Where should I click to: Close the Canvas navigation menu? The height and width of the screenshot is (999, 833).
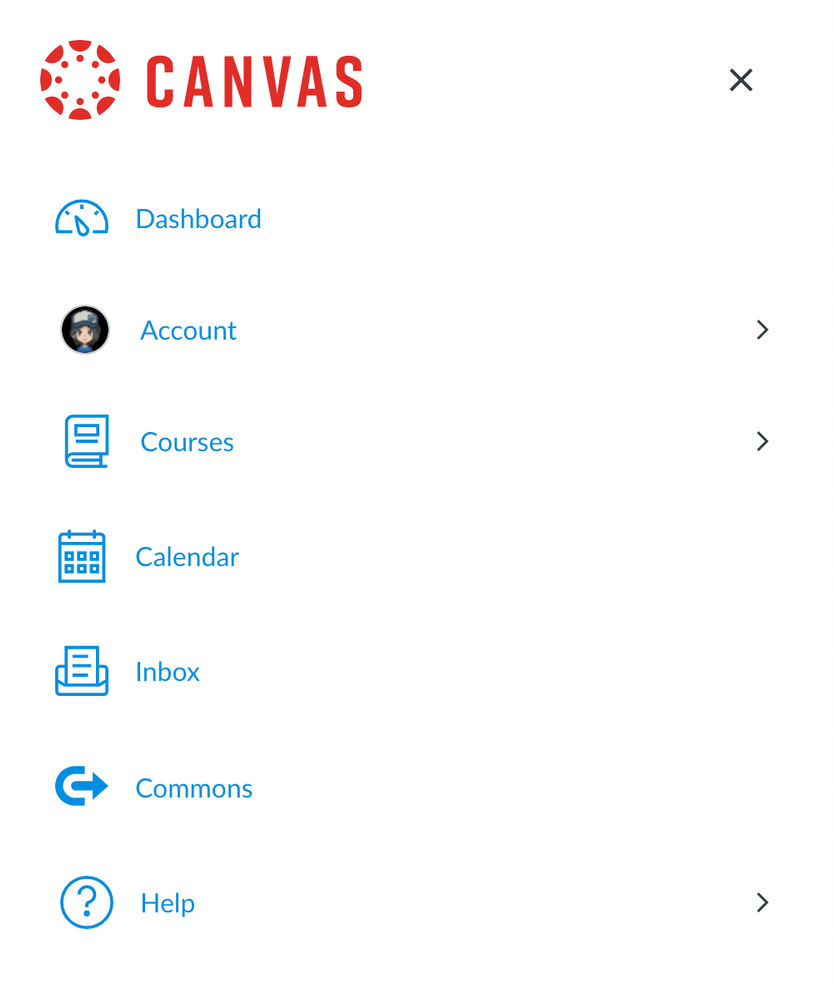point(740,80)
